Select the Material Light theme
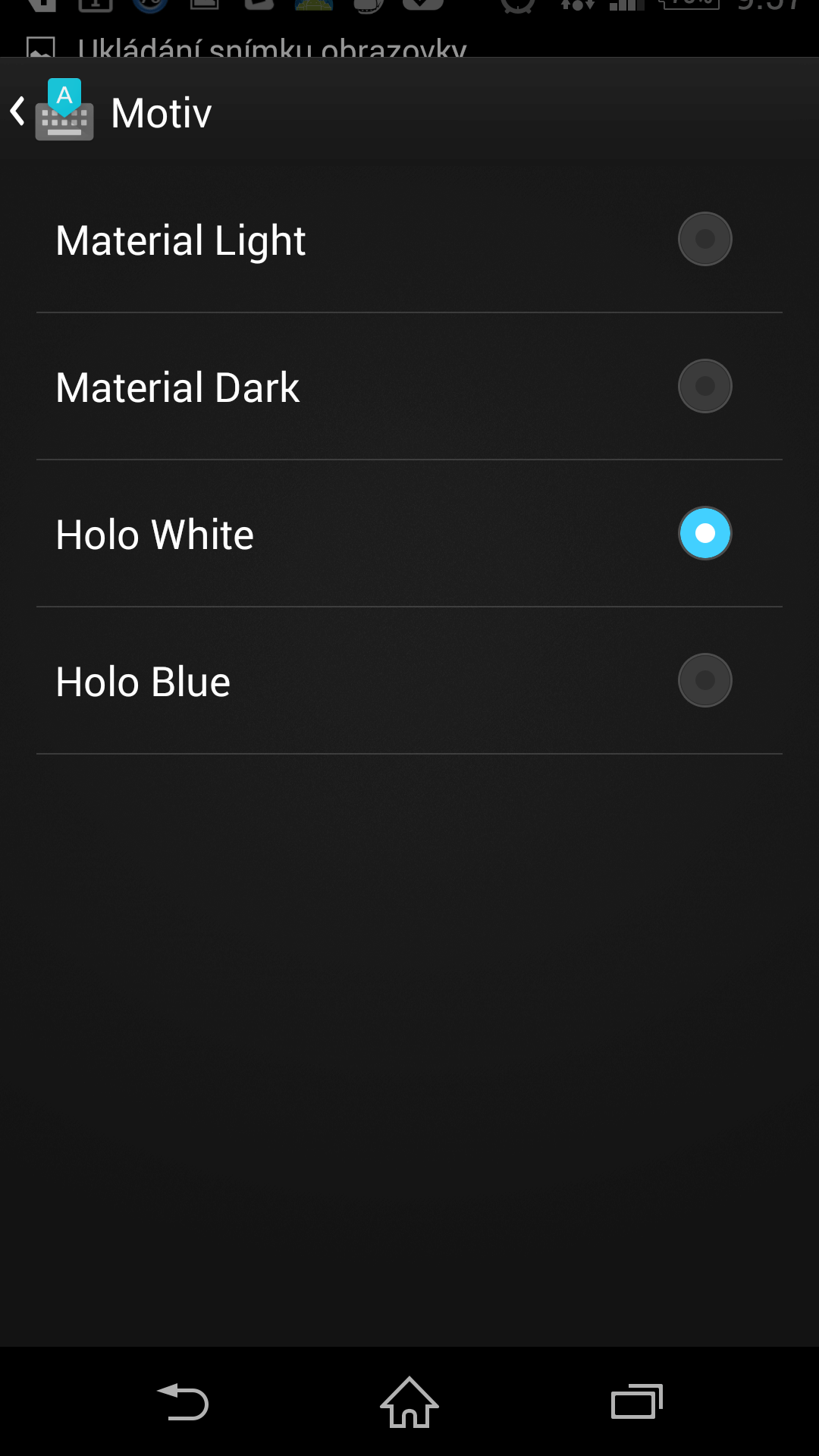Image resolution: width=819 pixels, height=1456 pixels. click(409, 240)
